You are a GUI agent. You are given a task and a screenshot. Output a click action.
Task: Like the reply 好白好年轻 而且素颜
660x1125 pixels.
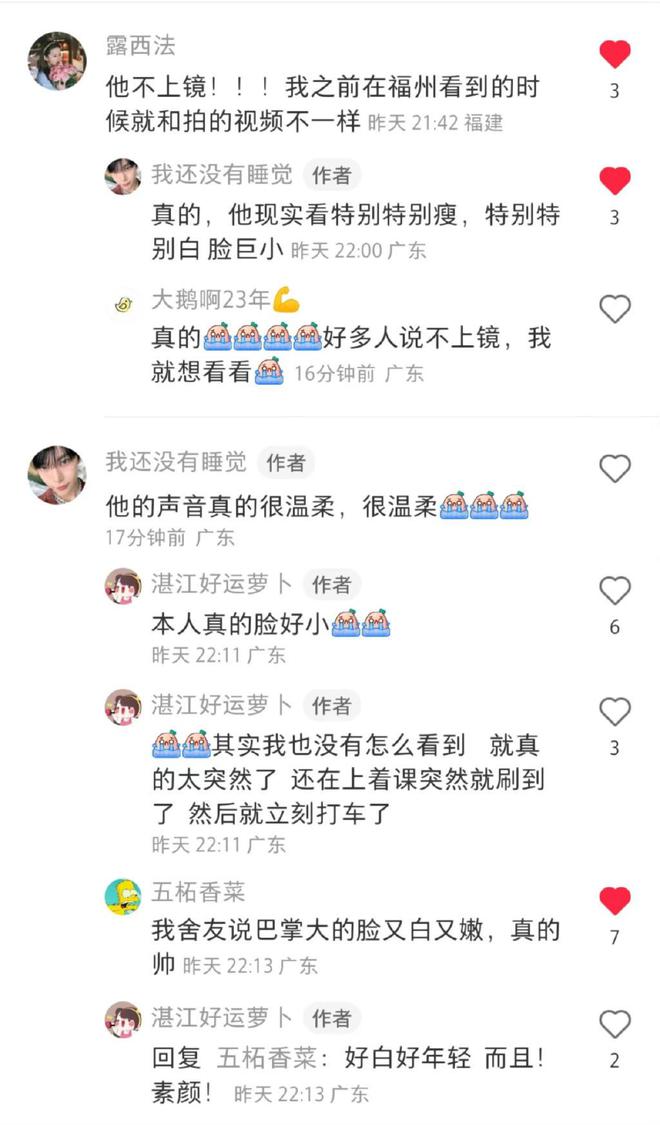coord(614,1024)
